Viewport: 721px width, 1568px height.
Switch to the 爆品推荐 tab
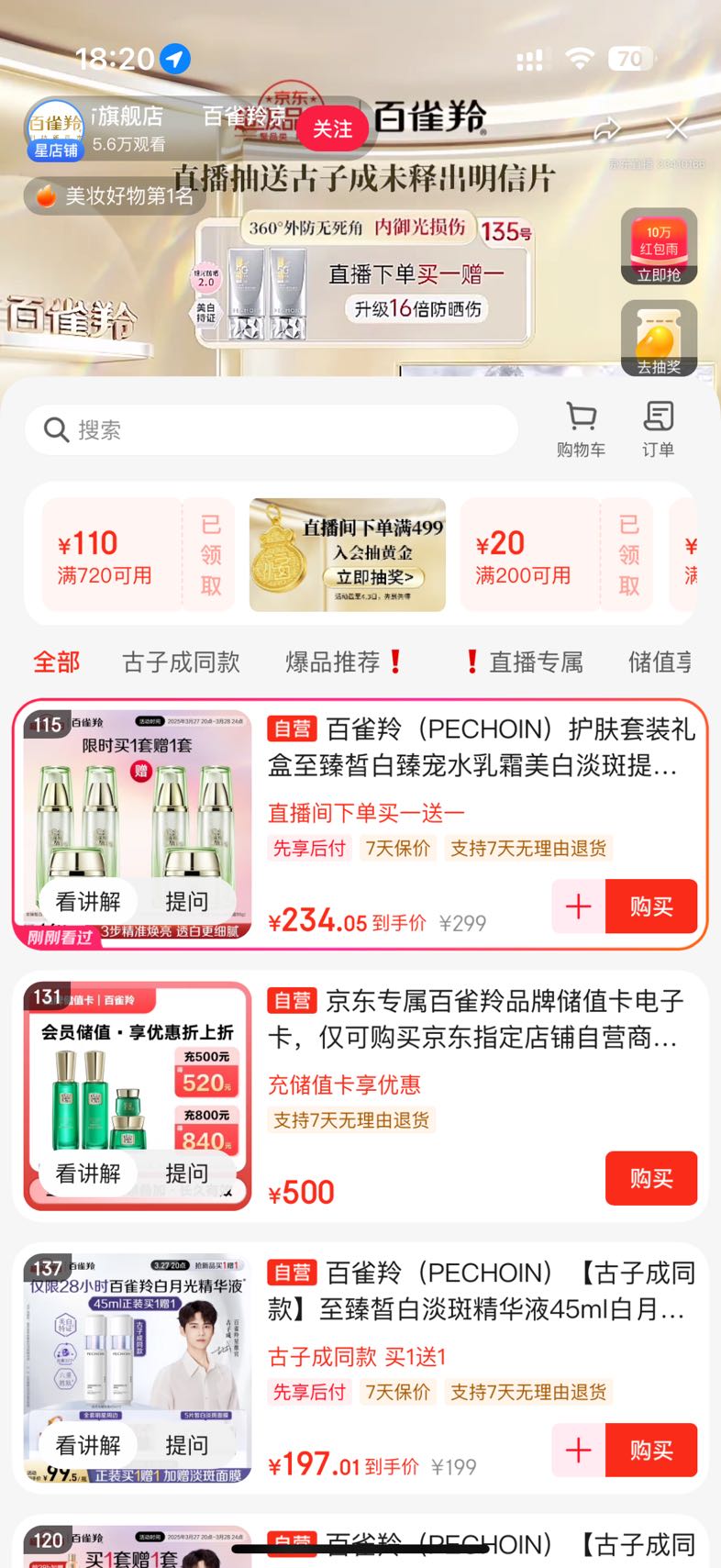pos(344,662)
